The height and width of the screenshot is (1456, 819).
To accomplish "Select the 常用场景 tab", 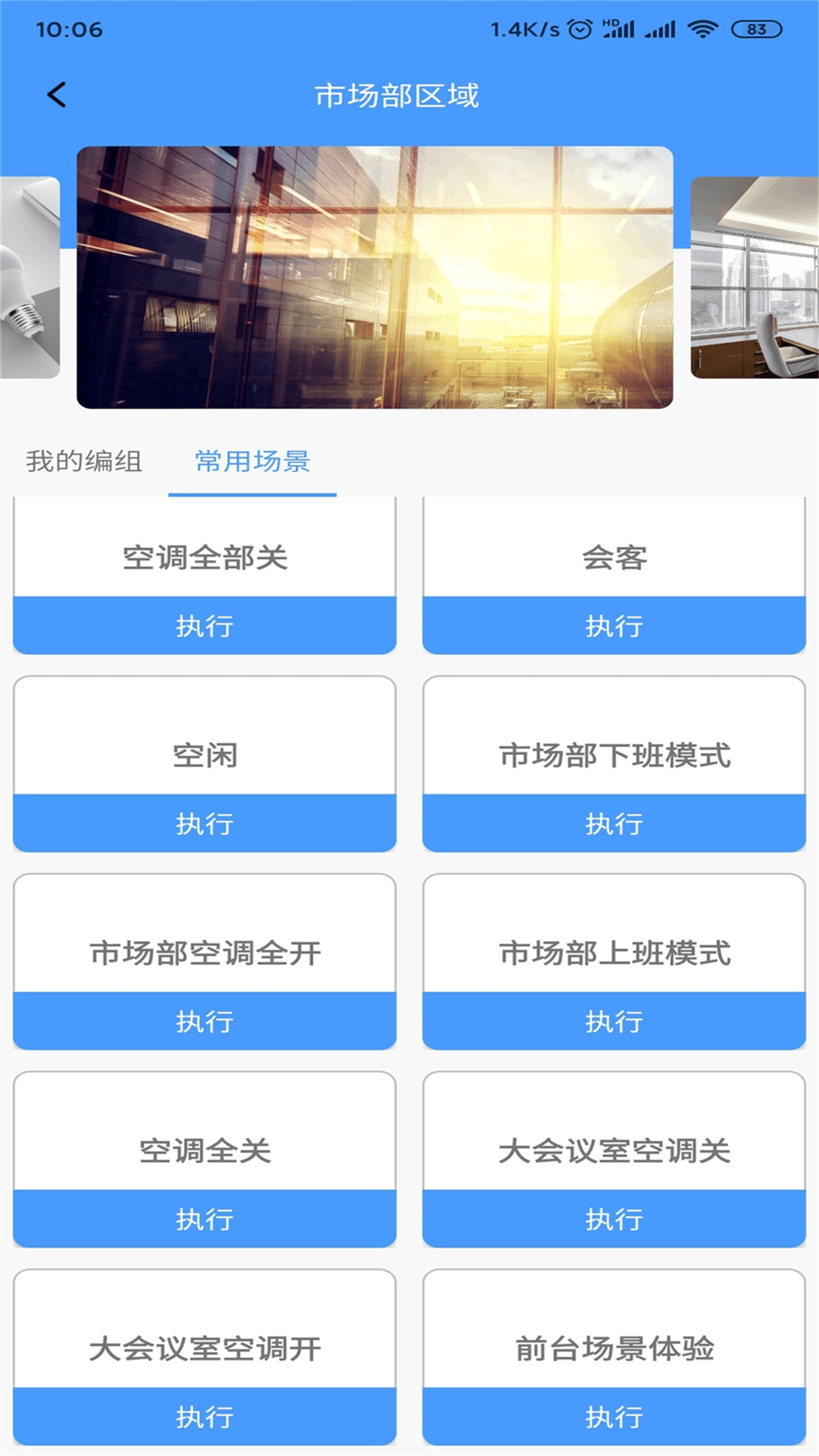I will (x=252, y=461).
